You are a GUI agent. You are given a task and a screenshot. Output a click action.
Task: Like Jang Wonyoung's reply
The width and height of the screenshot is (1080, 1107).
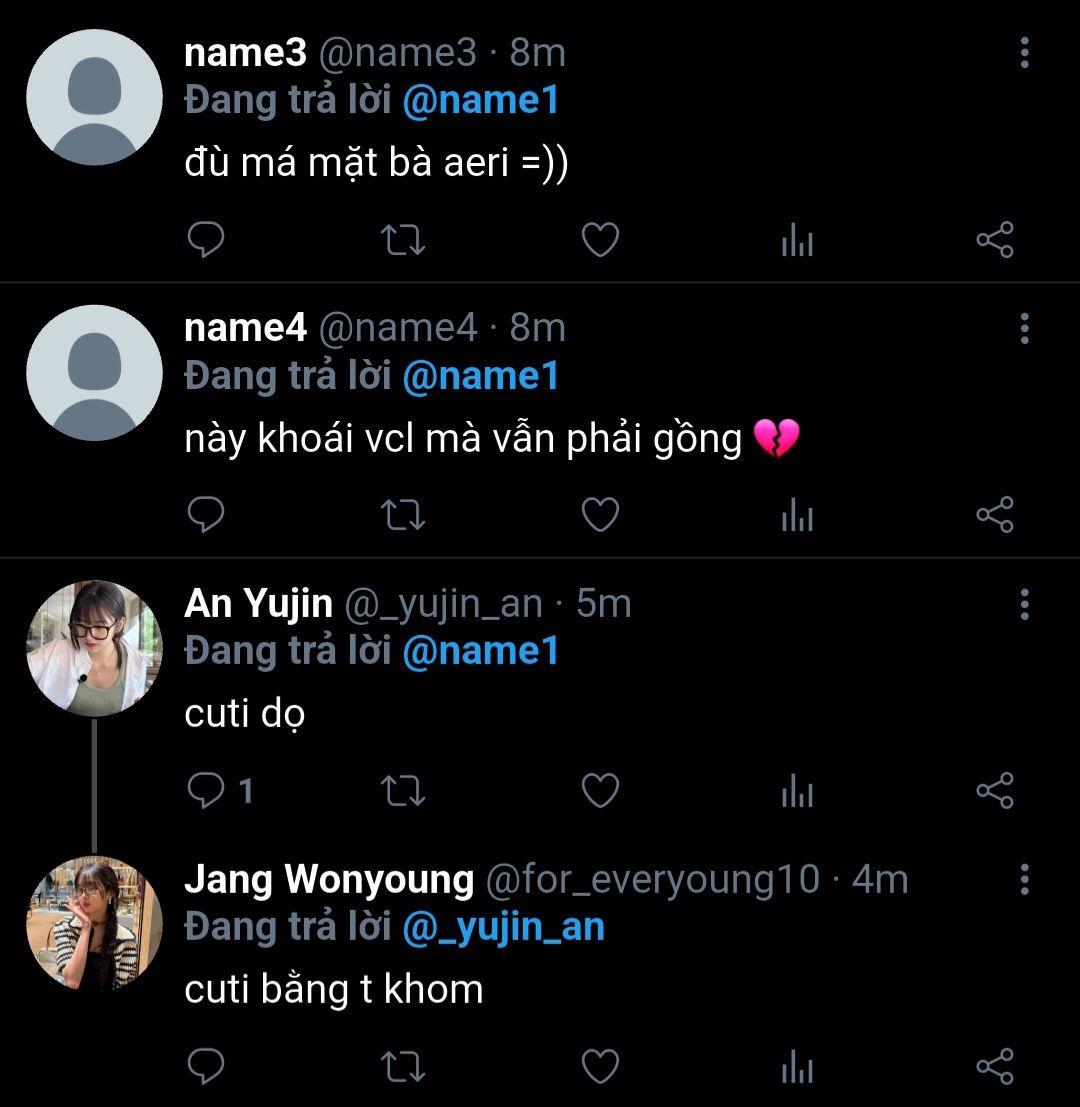[600, 1067]
